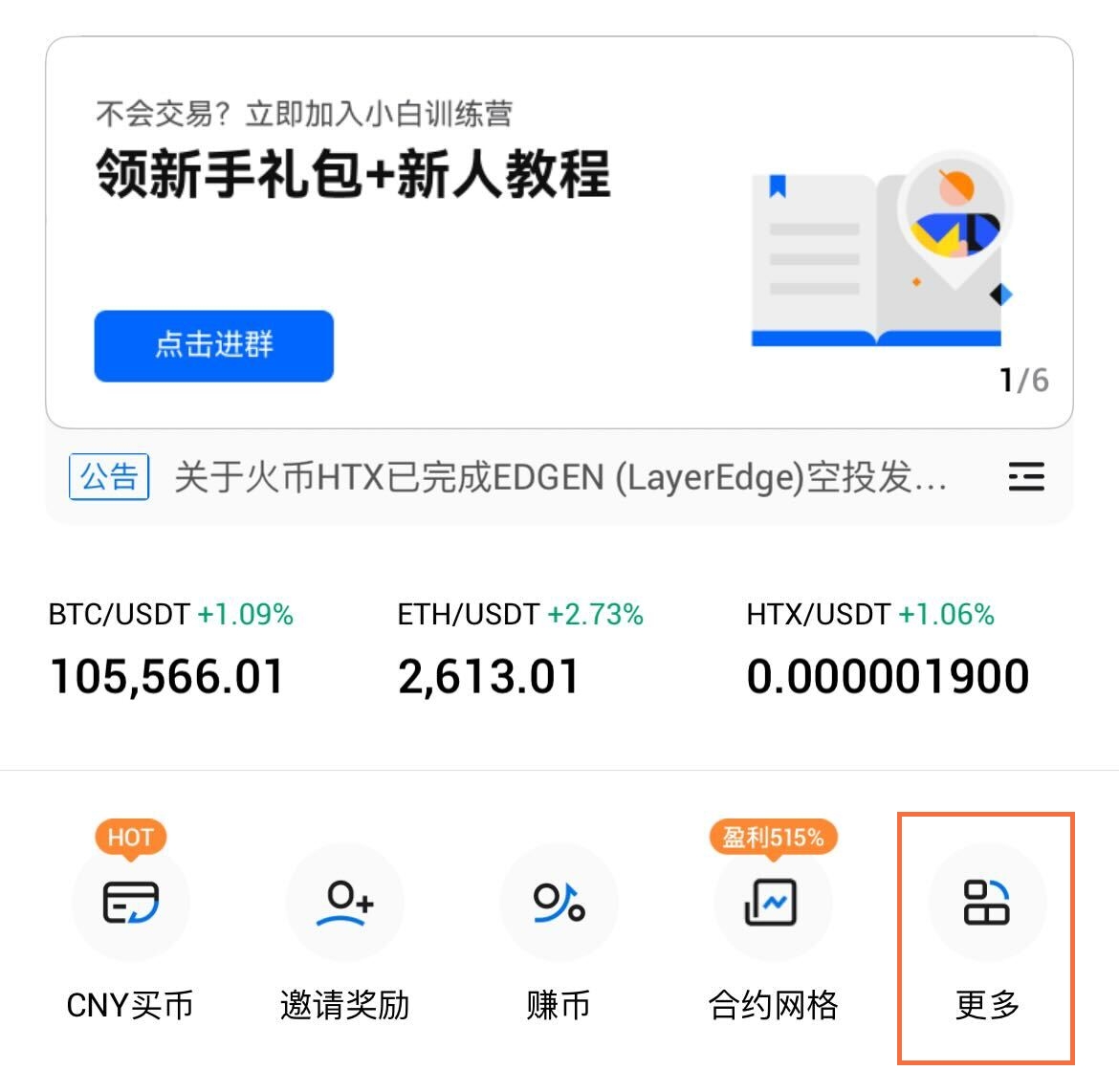
Task: Check the HTX/USDT trading pair
Action: 887,652
